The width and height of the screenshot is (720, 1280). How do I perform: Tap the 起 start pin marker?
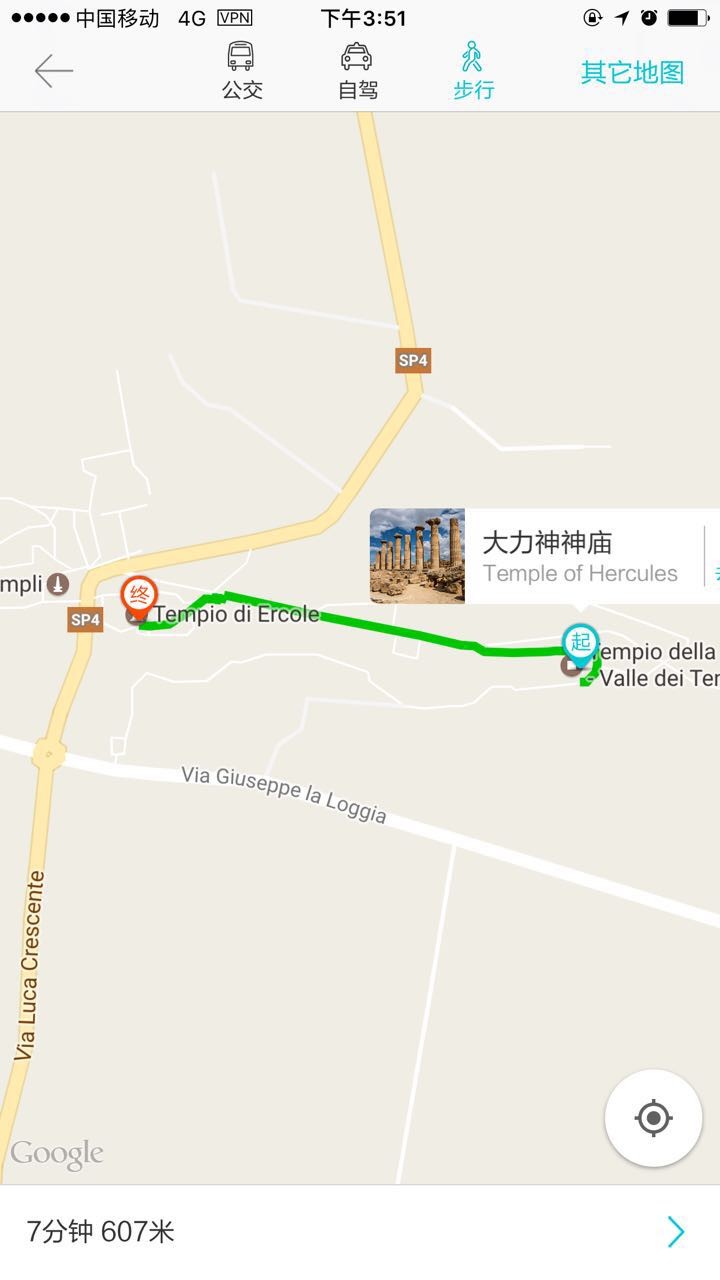(581, 643)
